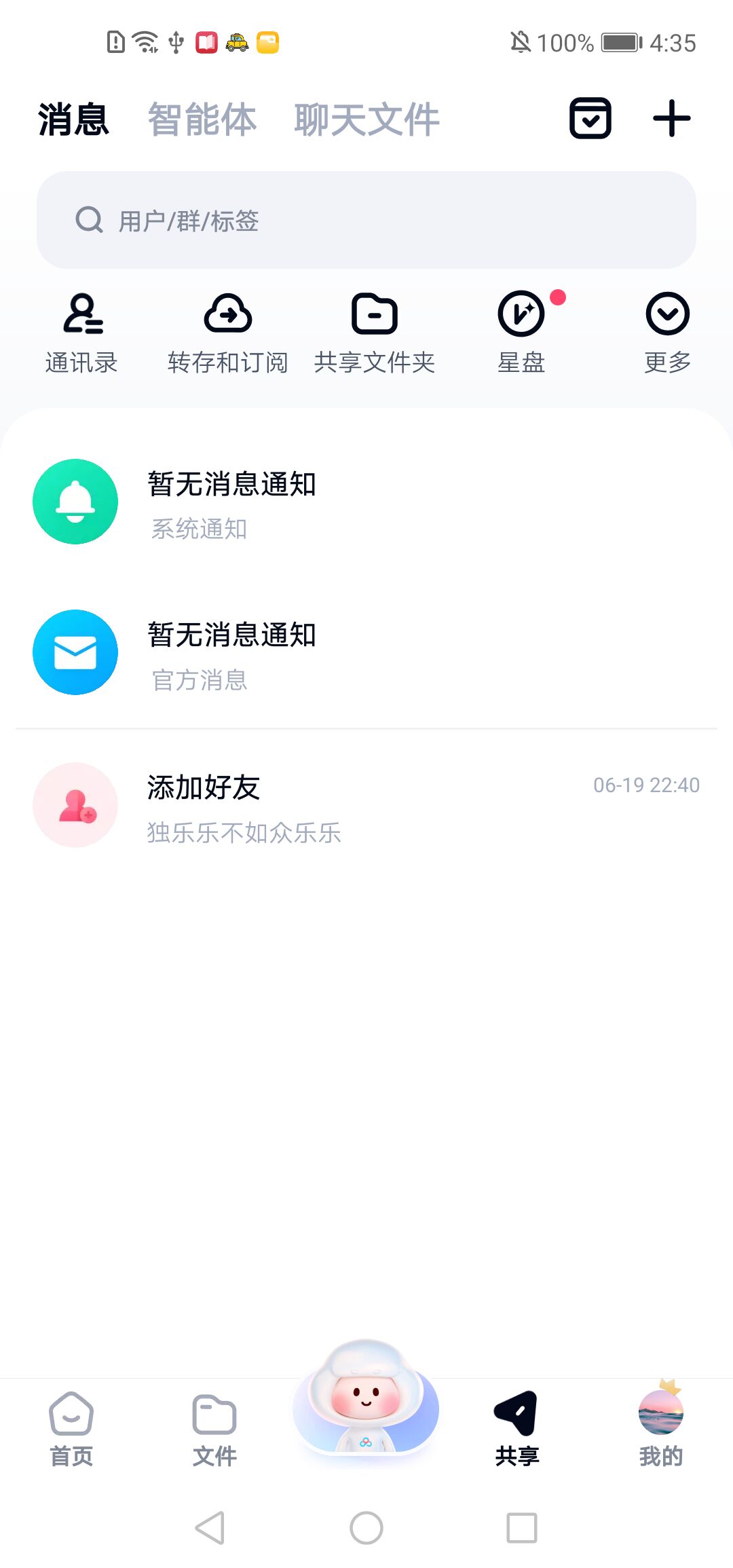Open the 官方消息 row
The height and width of the screenshot is (1568, 733).
click(x=366, y=653)
